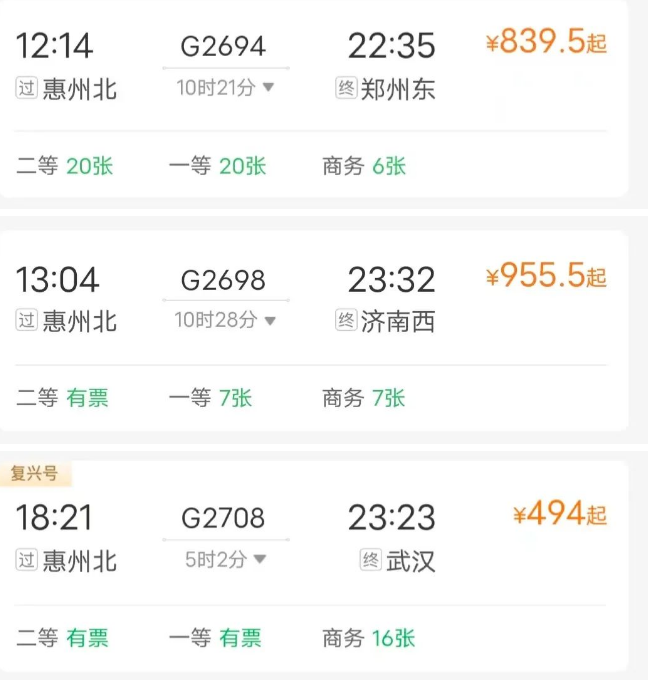648x680 pixels.
Task: Expand the 5时2分 duration for G2708
Action: [225, 559]
